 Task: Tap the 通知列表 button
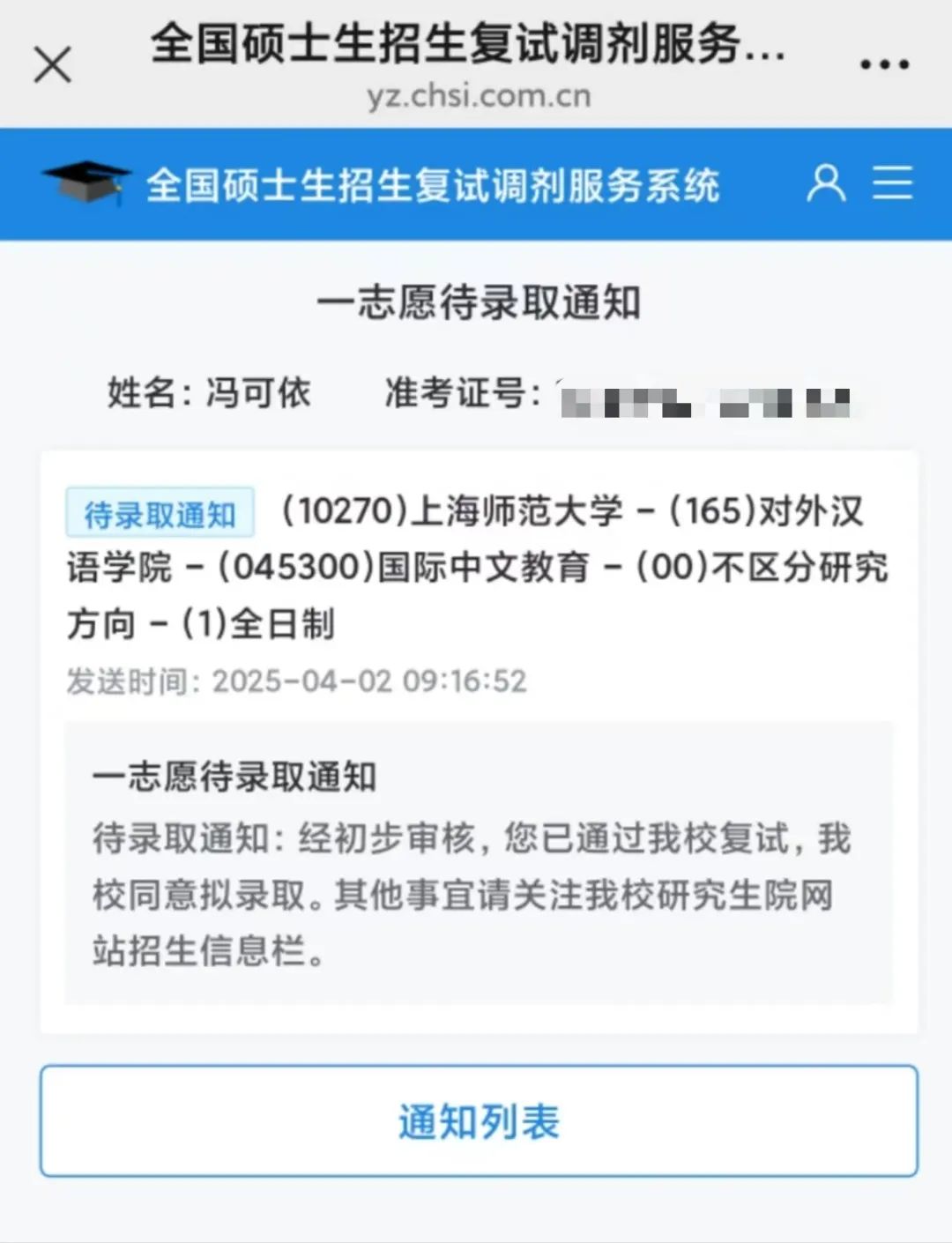(x=479, y=1121)
